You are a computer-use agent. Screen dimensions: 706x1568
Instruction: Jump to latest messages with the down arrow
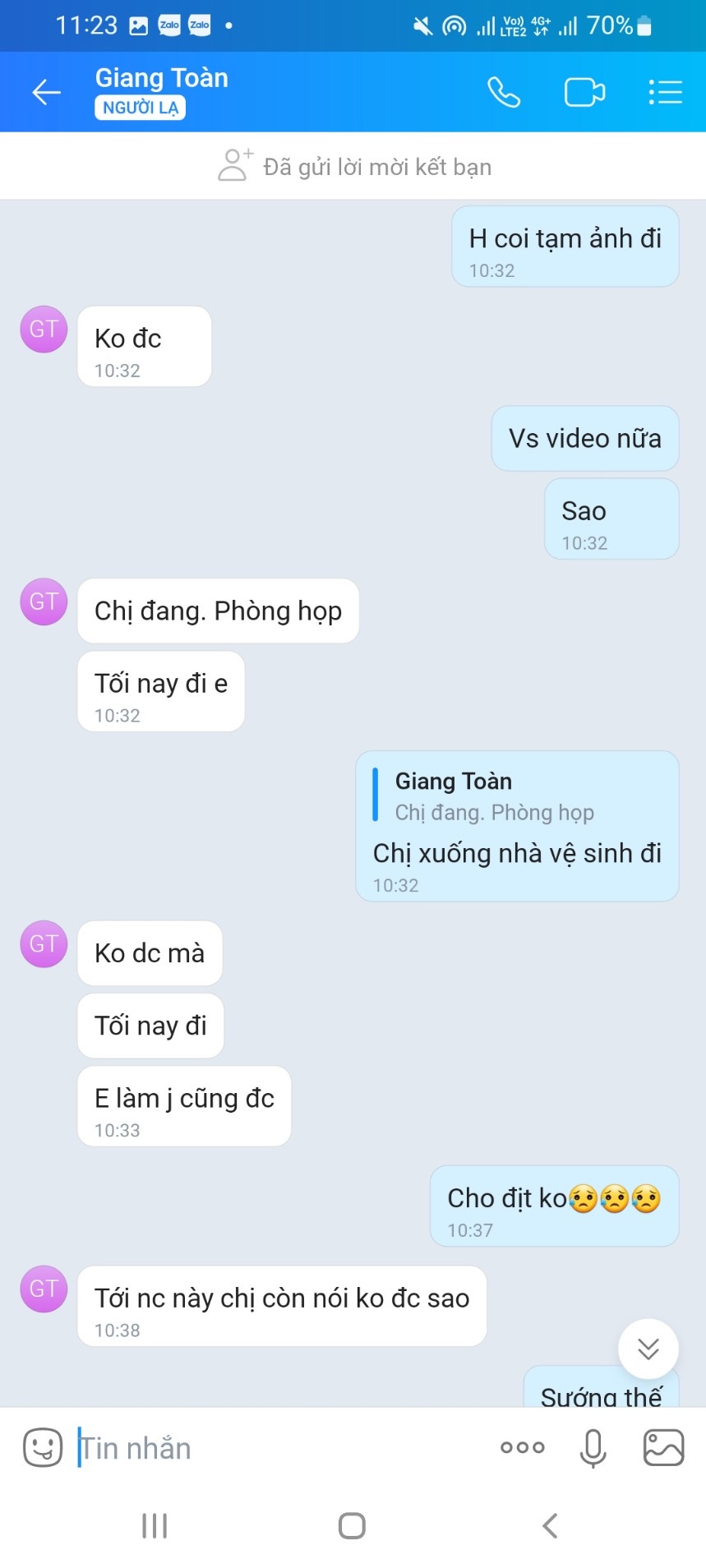pyautogui.click(x=648, y=1349)
